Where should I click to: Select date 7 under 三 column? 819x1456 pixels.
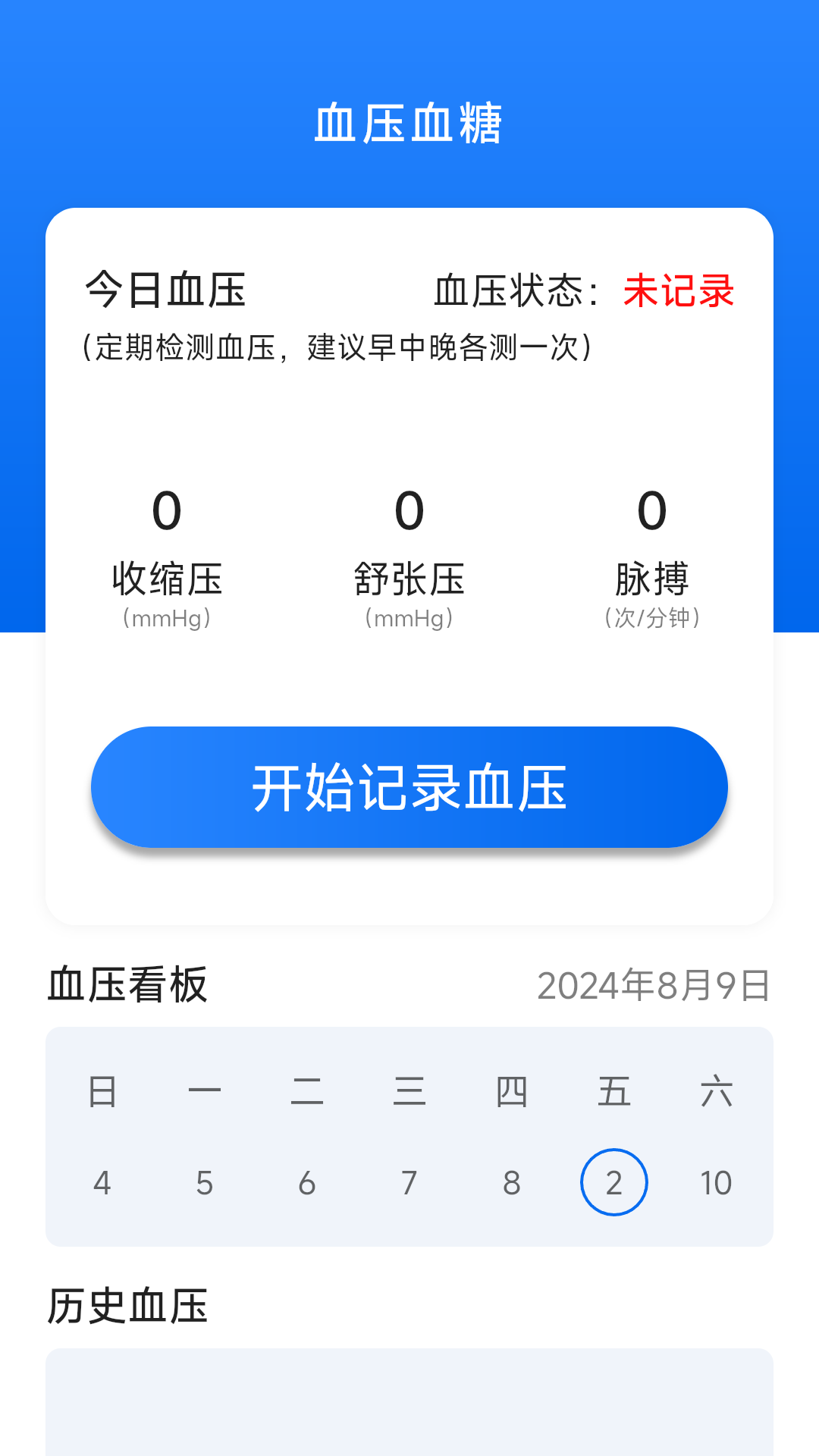pos(409,1182)
